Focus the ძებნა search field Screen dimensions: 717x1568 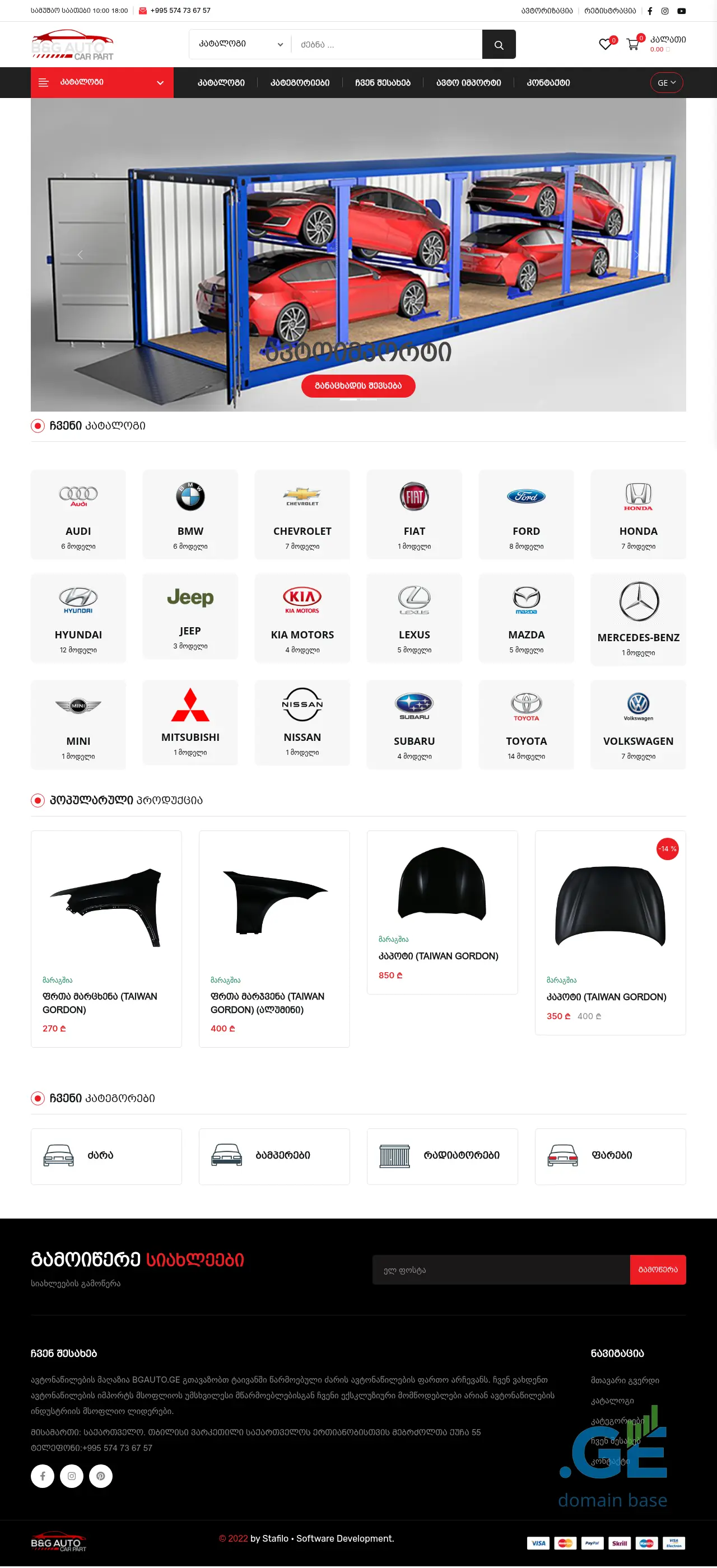point(386,44)
